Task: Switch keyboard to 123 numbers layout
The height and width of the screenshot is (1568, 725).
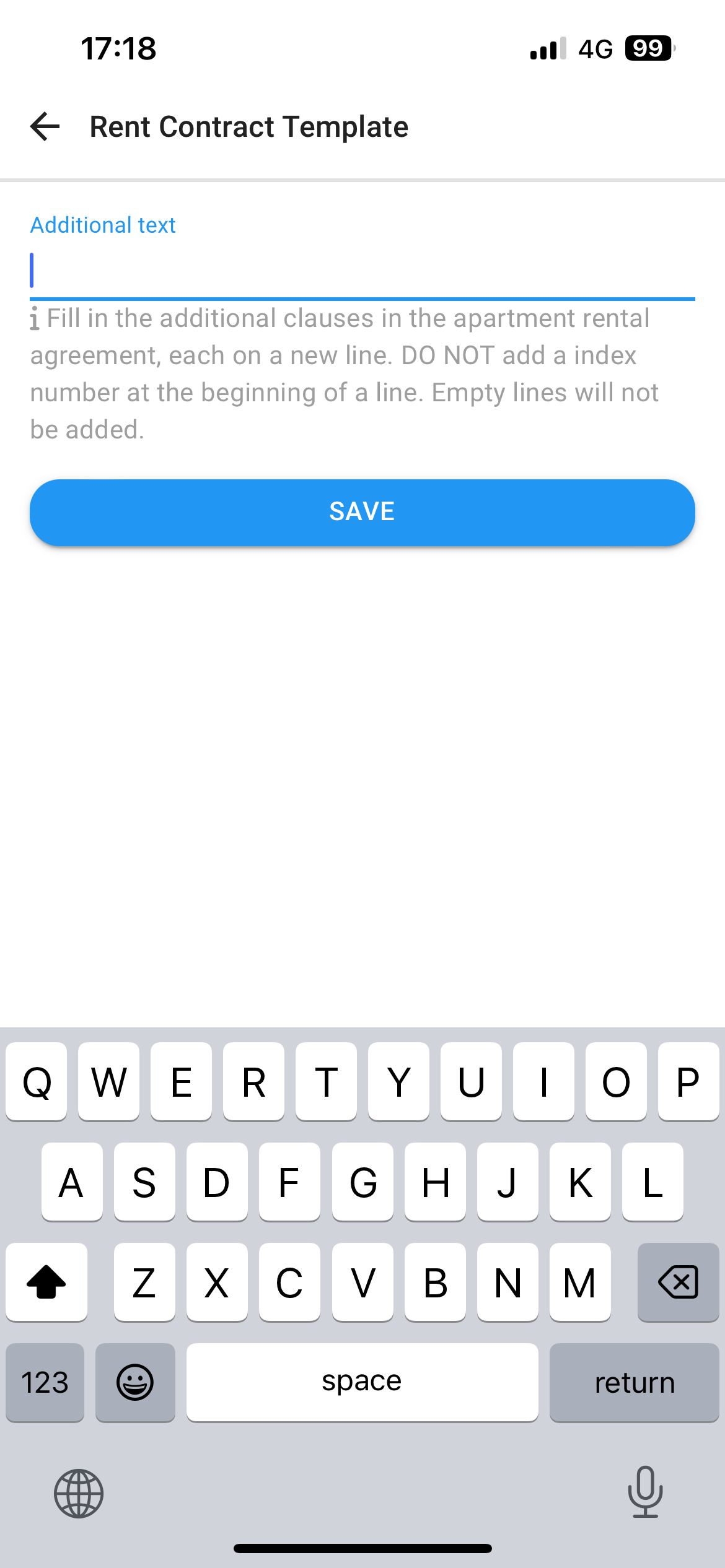Action: tap(45, 1382)
